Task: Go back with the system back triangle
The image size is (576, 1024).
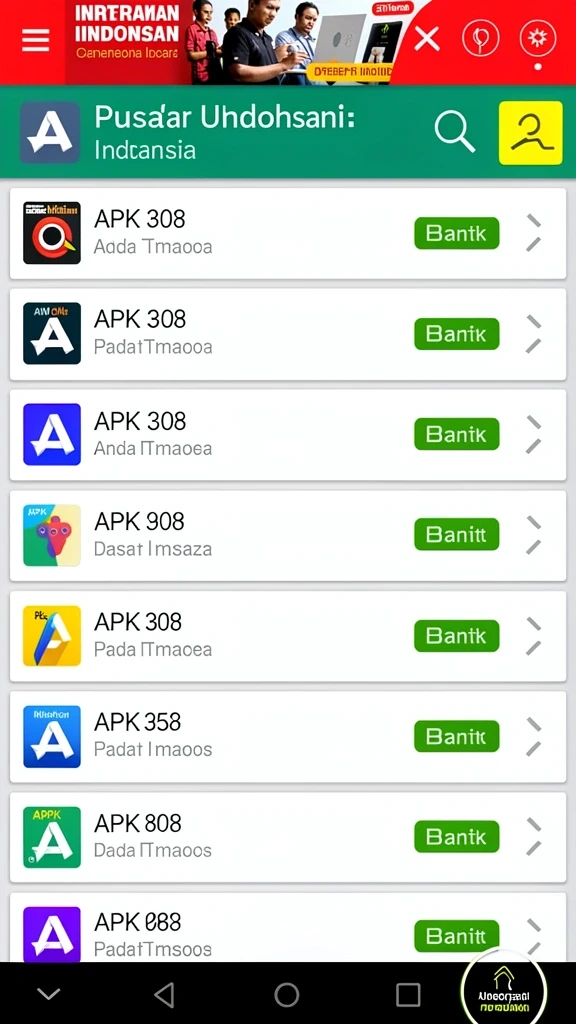Action: [164, 995]
